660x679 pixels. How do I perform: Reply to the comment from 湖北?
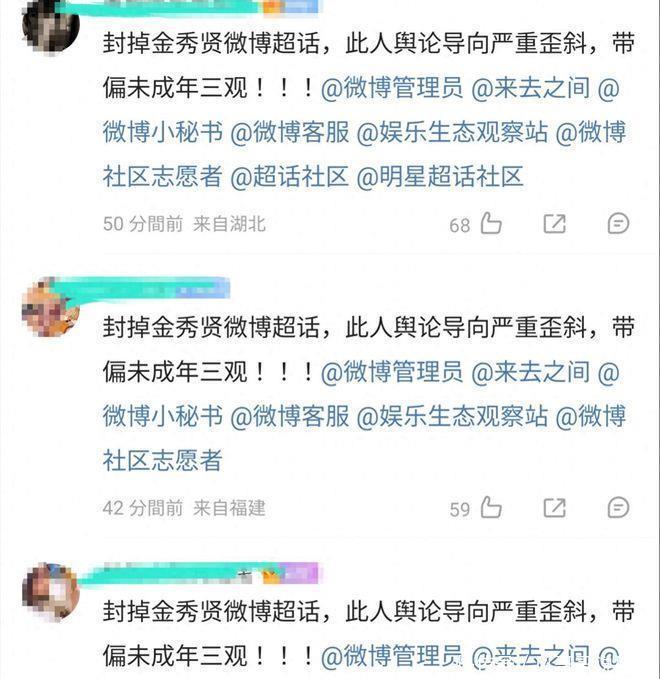tap(619, 223)
